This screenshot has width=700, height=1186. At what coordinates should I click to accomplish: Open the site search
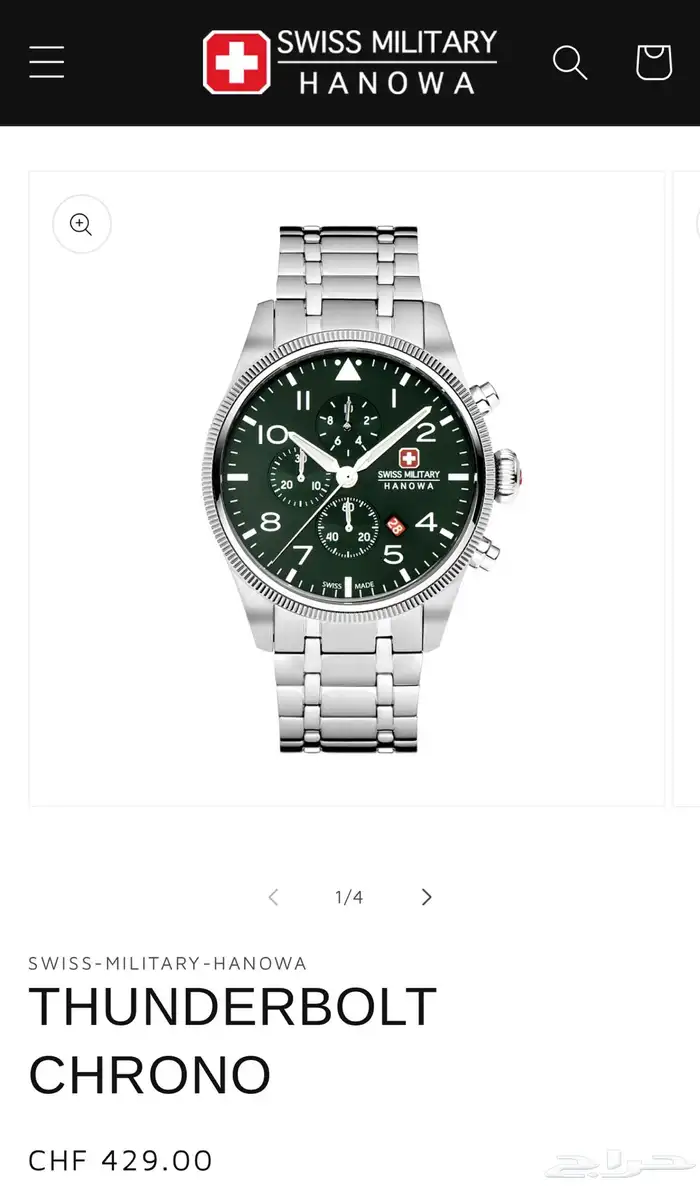tap(570, 62)
